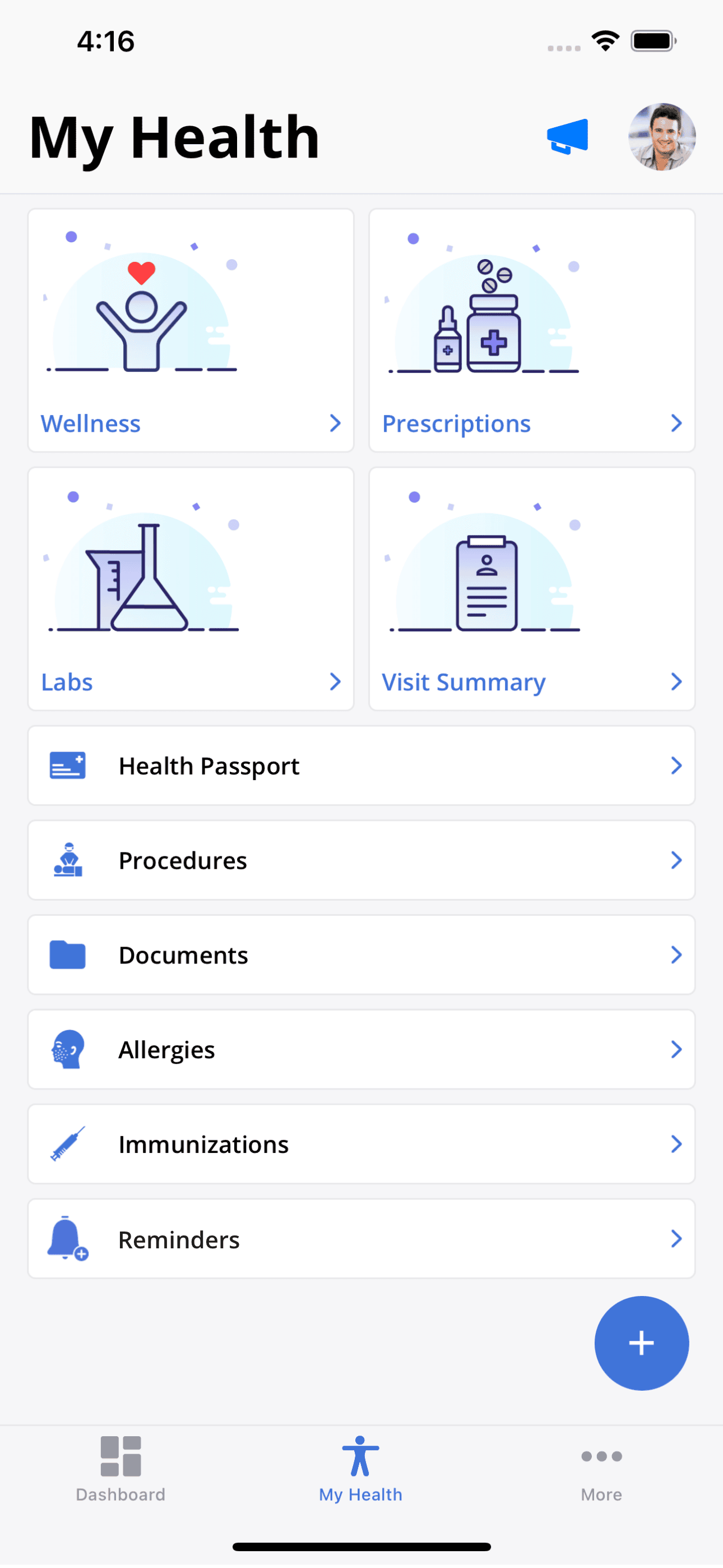Screen dimensions: 723x1568
Task: Expand the Wellness chevron
Action: click(x=335, y=423)
